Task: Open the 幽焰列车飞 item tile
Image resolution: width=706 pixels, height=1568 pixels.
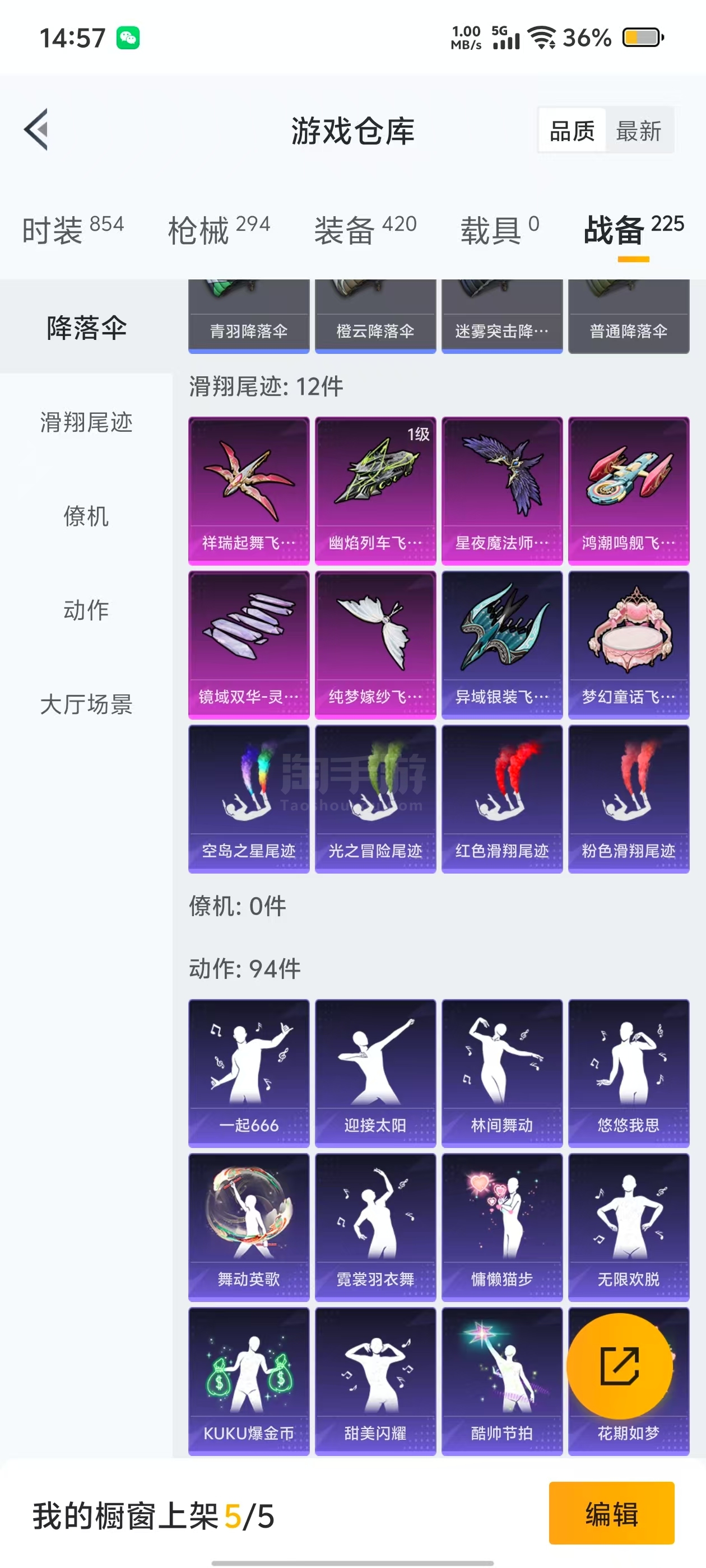Action: coord(375,490)
